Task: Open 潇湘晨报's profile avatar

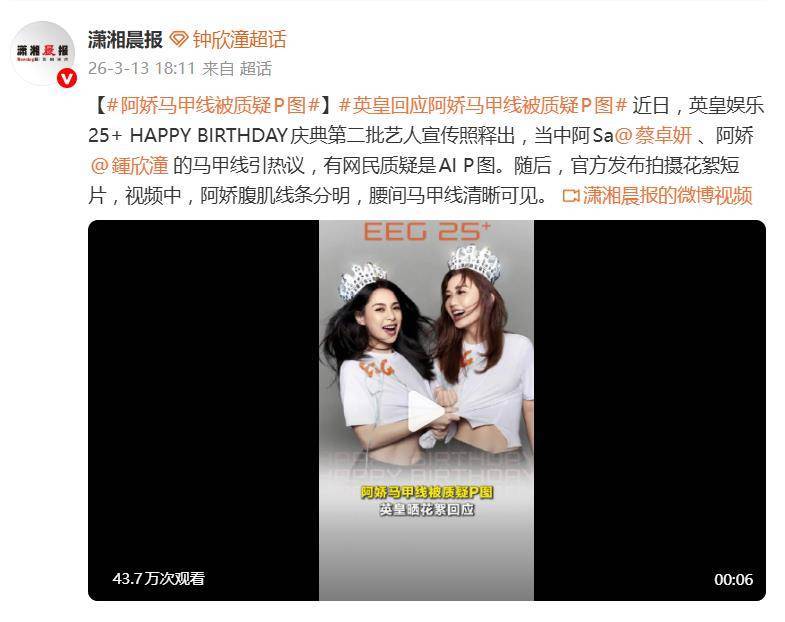Action: click(x=42, y=52)
